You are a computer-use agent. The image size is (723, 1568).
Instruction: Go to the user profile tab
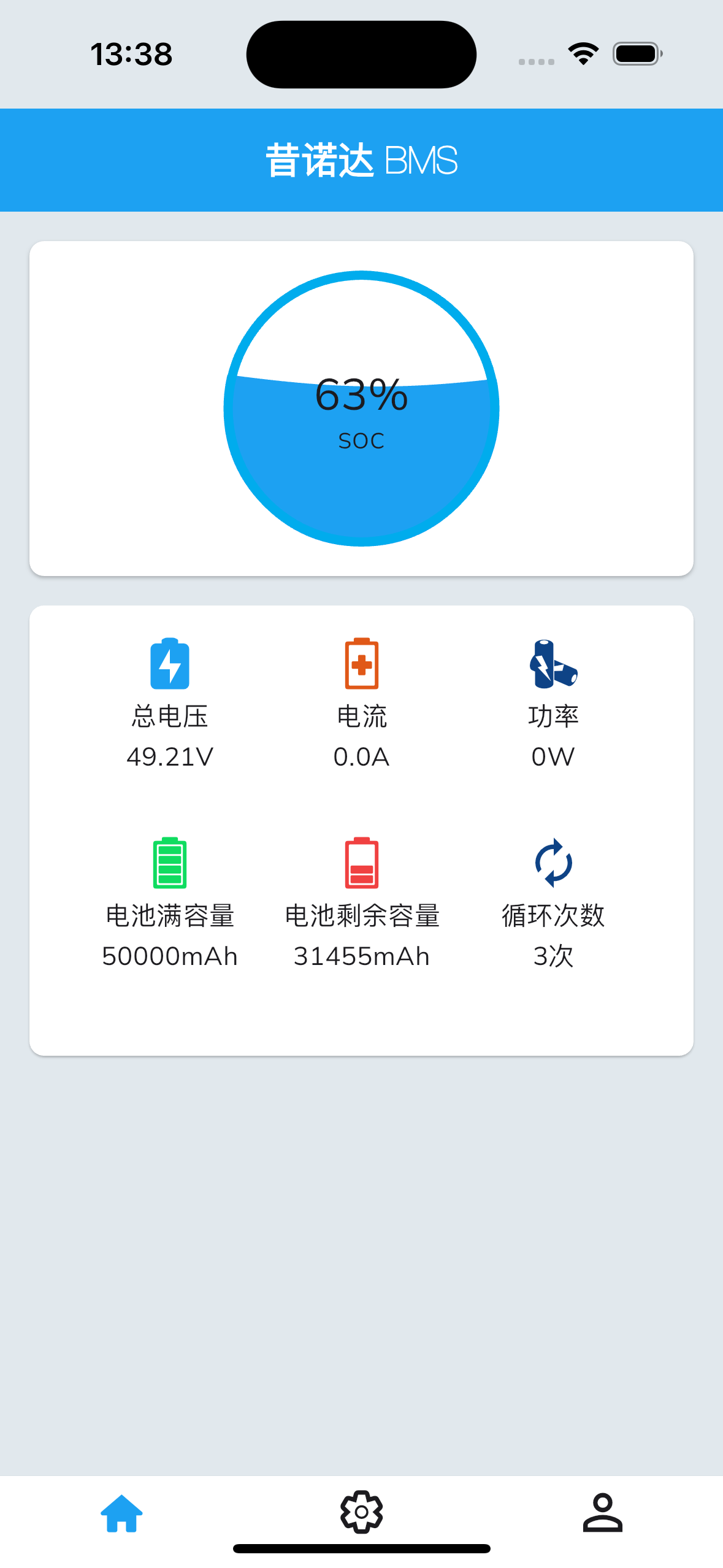602,1512
